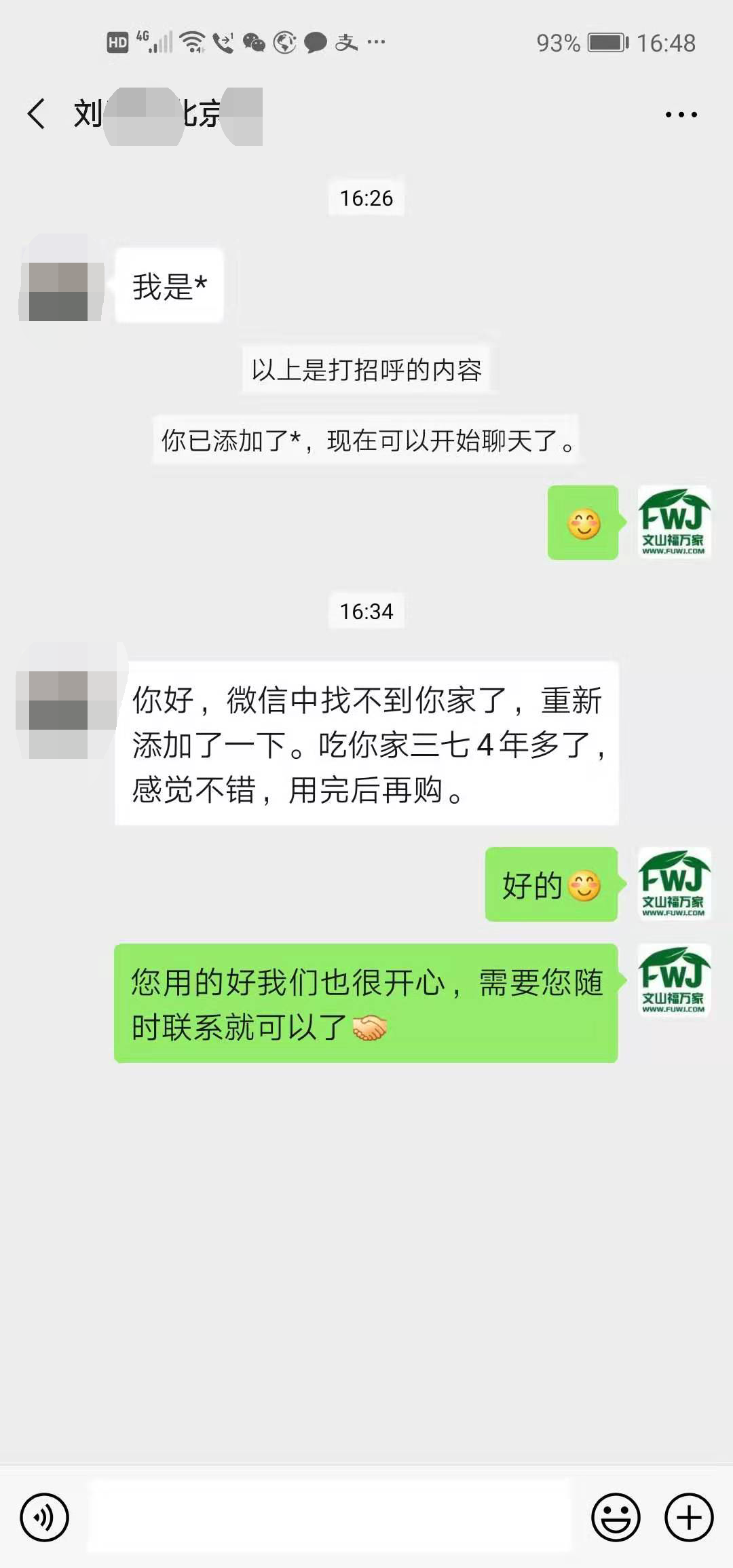733x1568 pixels.
Task: Open FWJ avatar beside 好的 message
Action: 673,884
